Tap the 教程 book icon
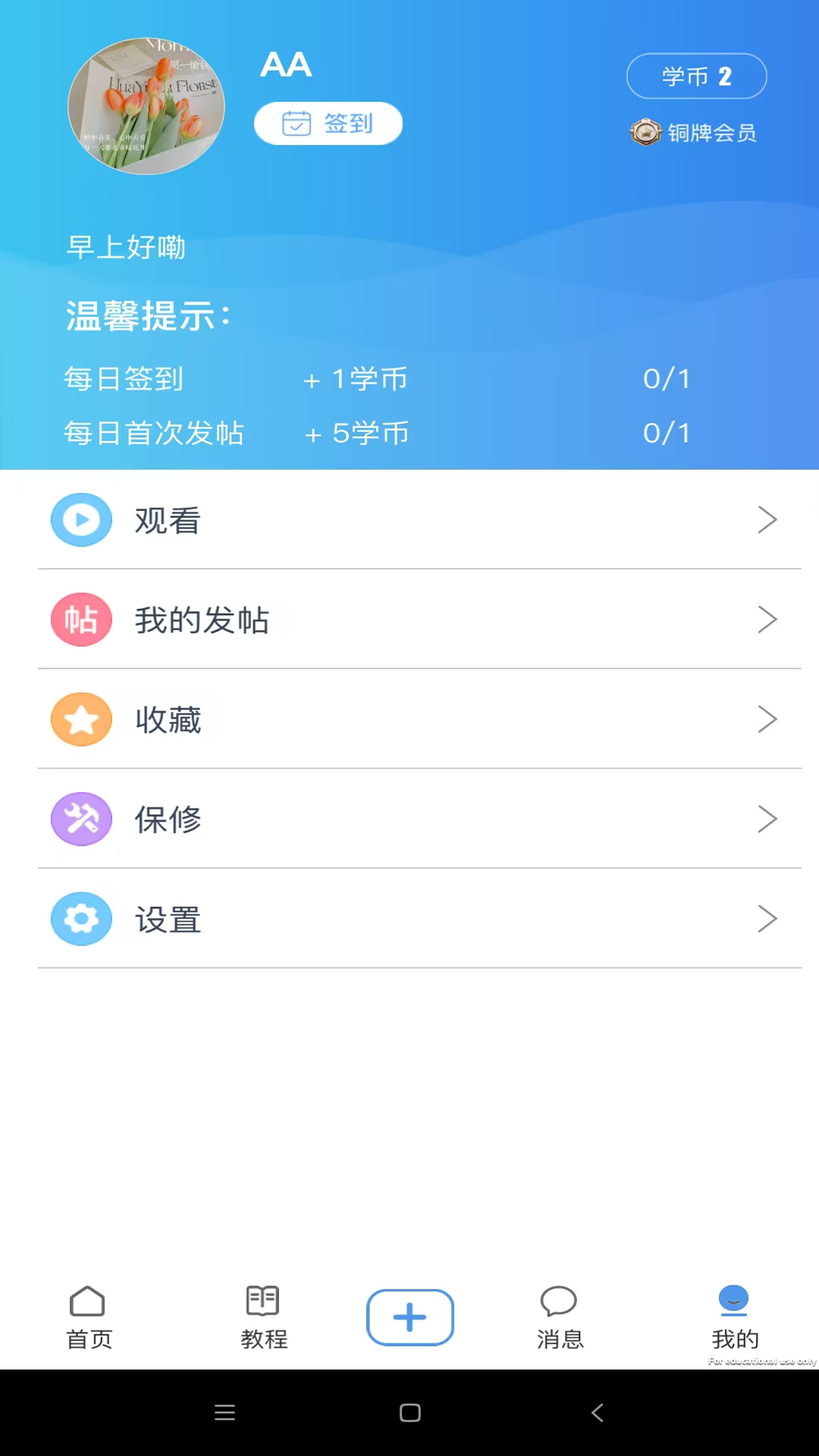 click(x=263, y=1298)
